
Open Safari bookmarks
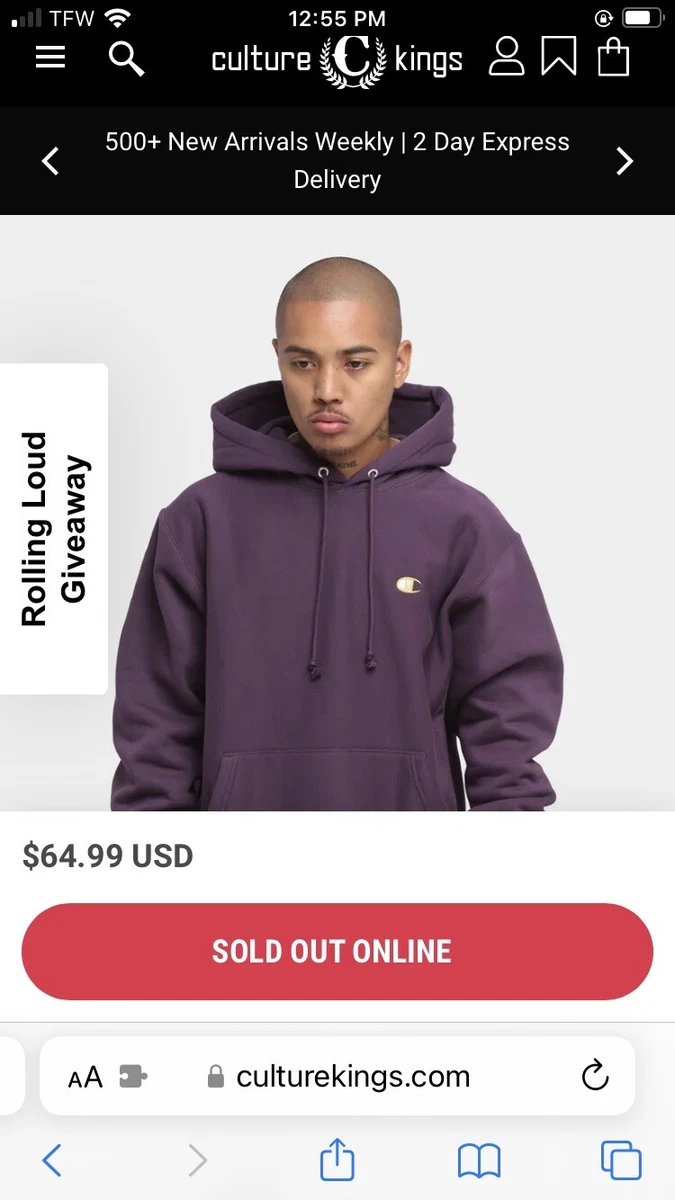(479, 1161)
